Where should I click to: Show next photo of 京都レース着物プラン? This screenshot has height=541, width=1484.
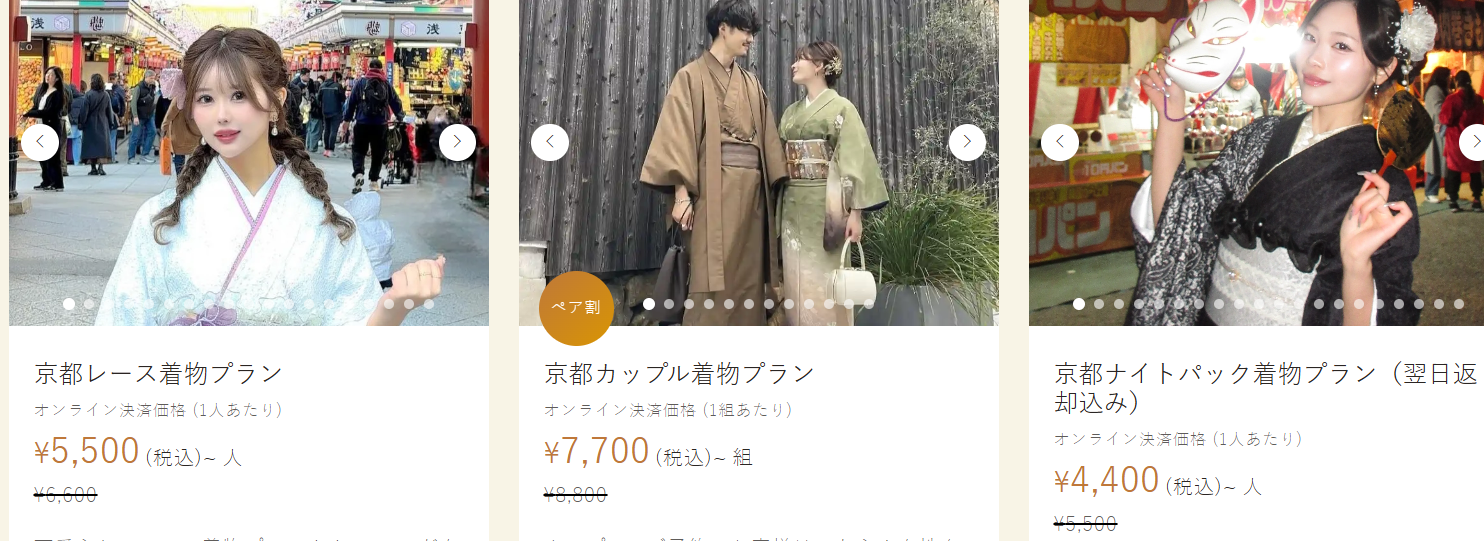[x=457, y=142]
